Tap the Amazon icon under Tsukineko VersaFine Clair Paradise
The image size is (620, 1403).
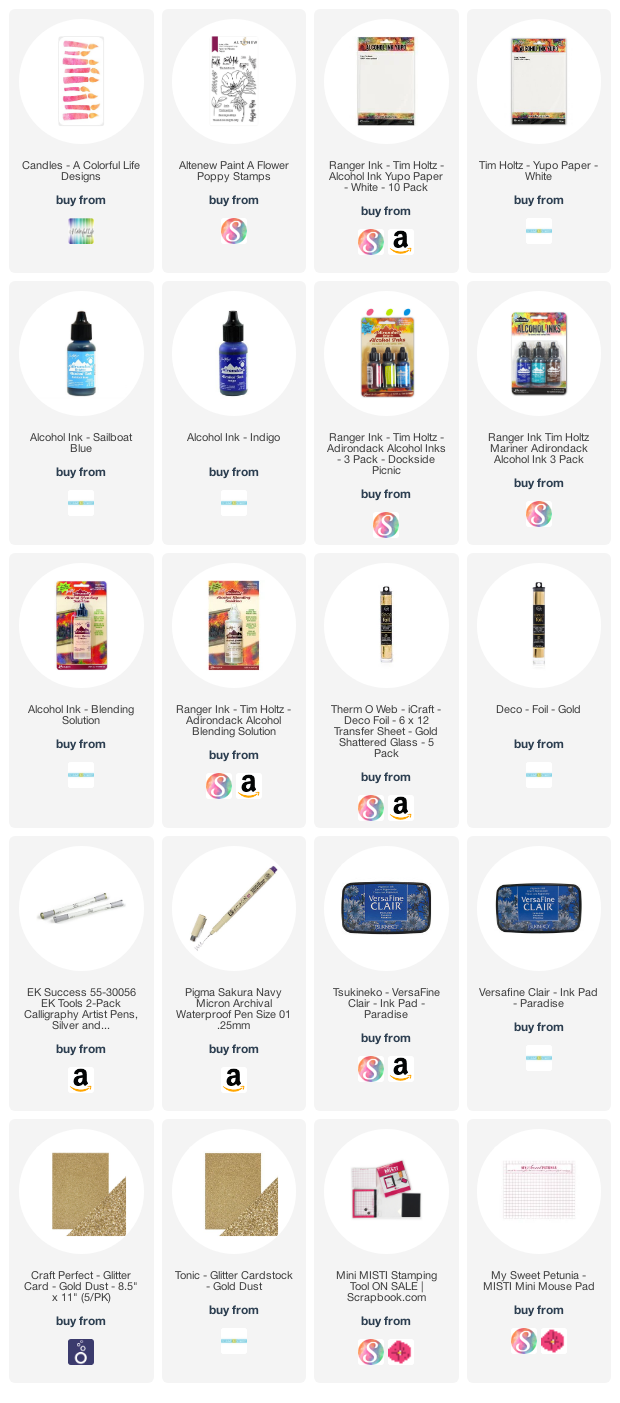(401, 1069)
